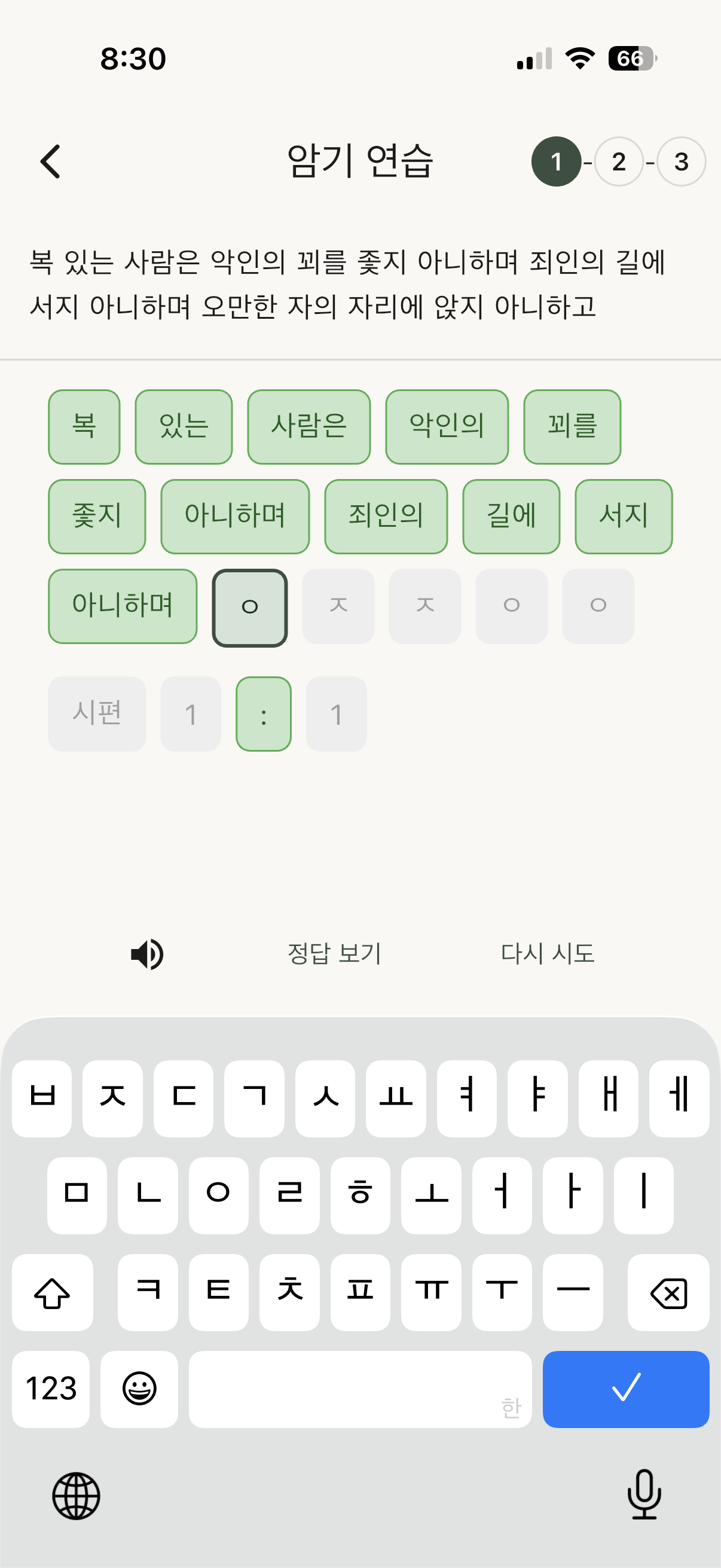This screenshot has width=721, height=1568.
Task: Submit input with the blue checkmark key
Action: pos(625,1390)
